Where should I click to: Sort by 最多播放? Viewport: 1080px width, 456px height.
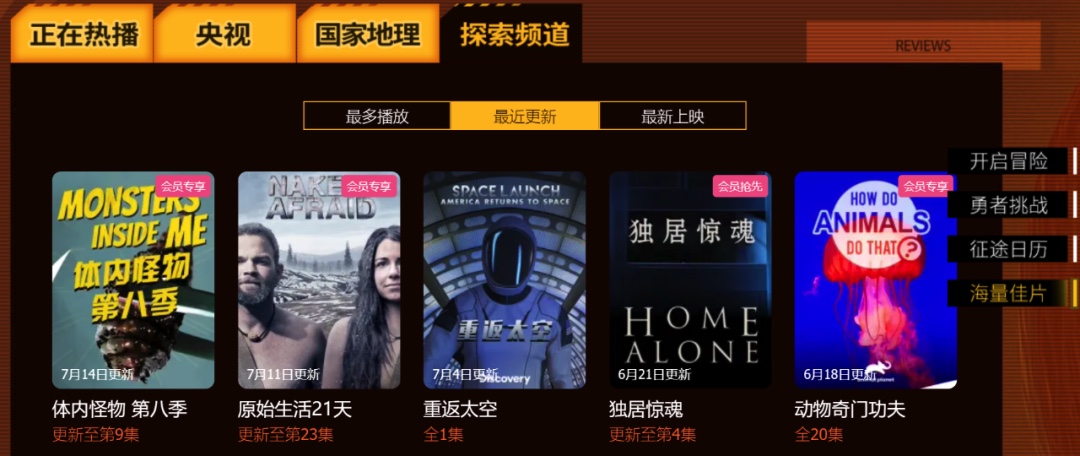coord(377,116)
